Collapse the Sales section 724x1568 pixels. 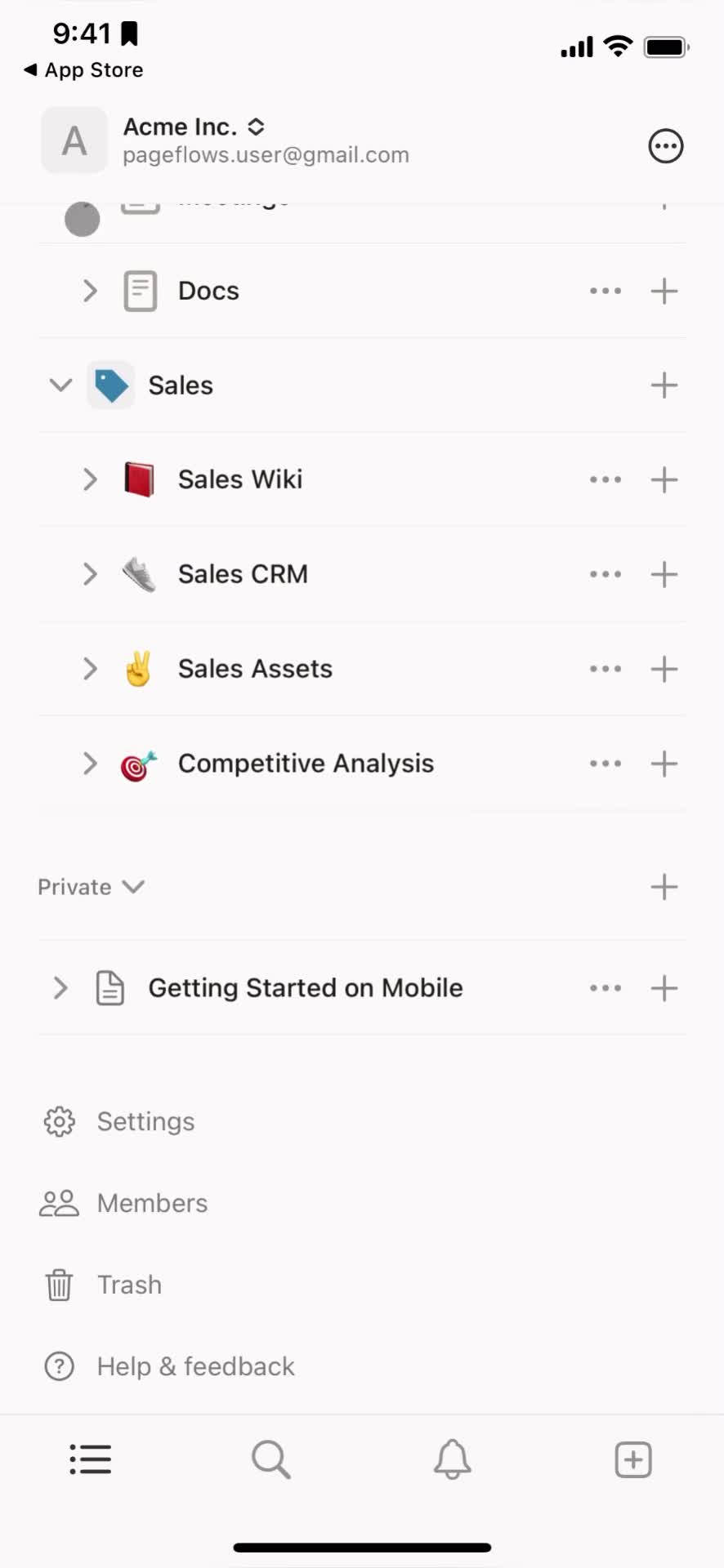[x=60, y=385]
